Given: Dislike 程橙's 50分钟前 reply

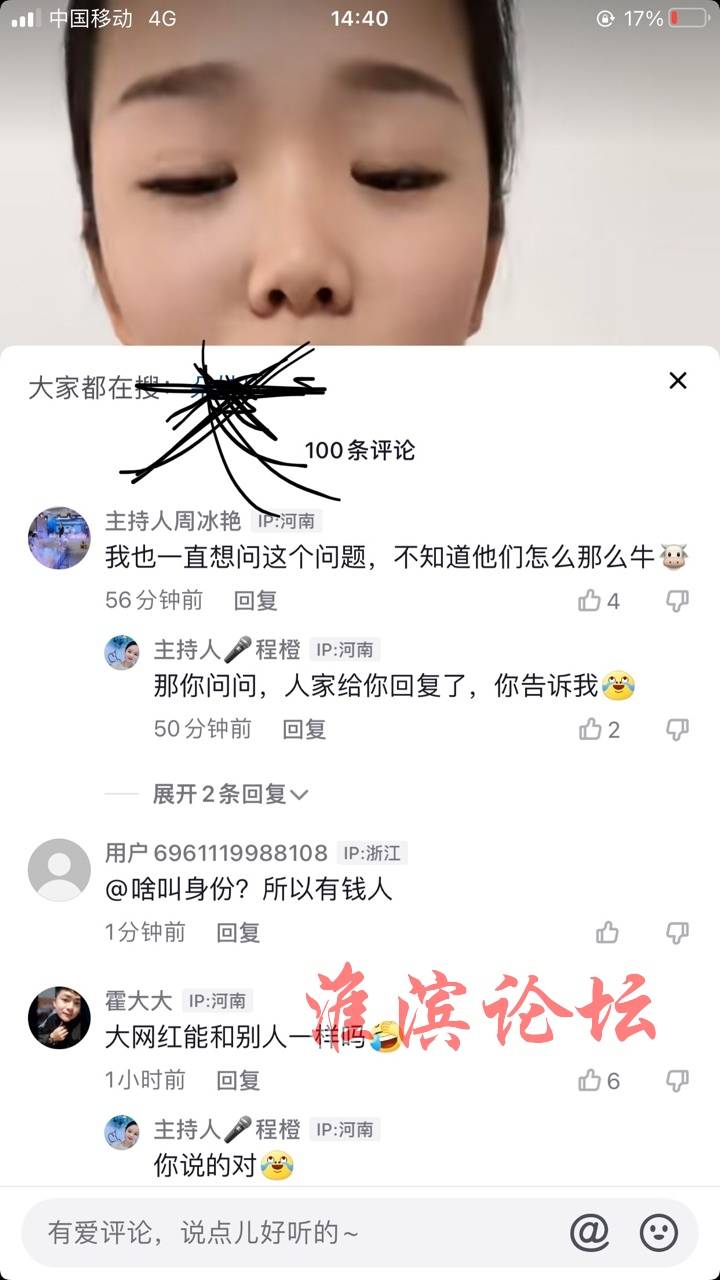Looking at the screenshot, I should (x=677, y=729).
